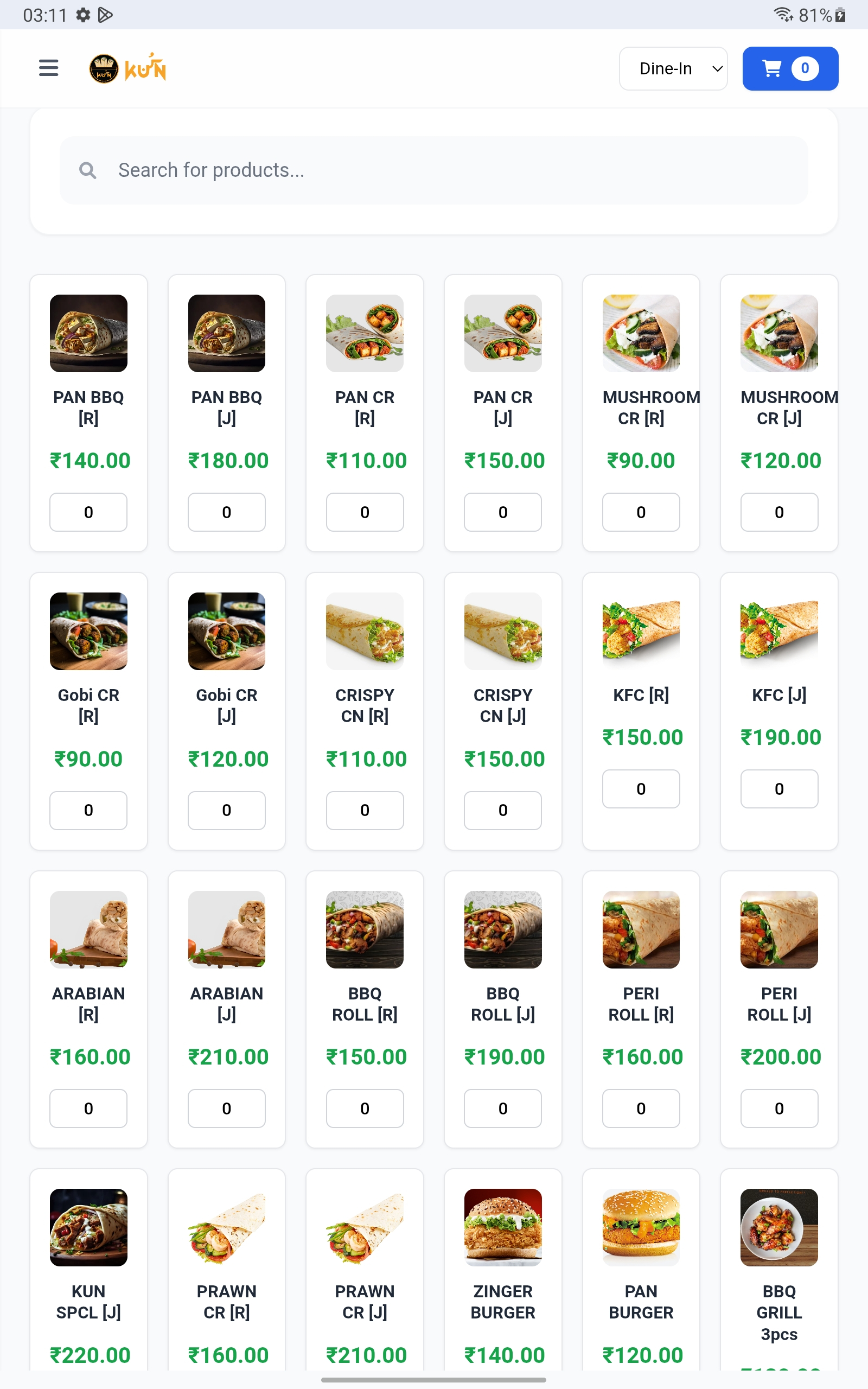
Task: Change quantity for PERI ROLL [R]
Action: point(641,1108)
